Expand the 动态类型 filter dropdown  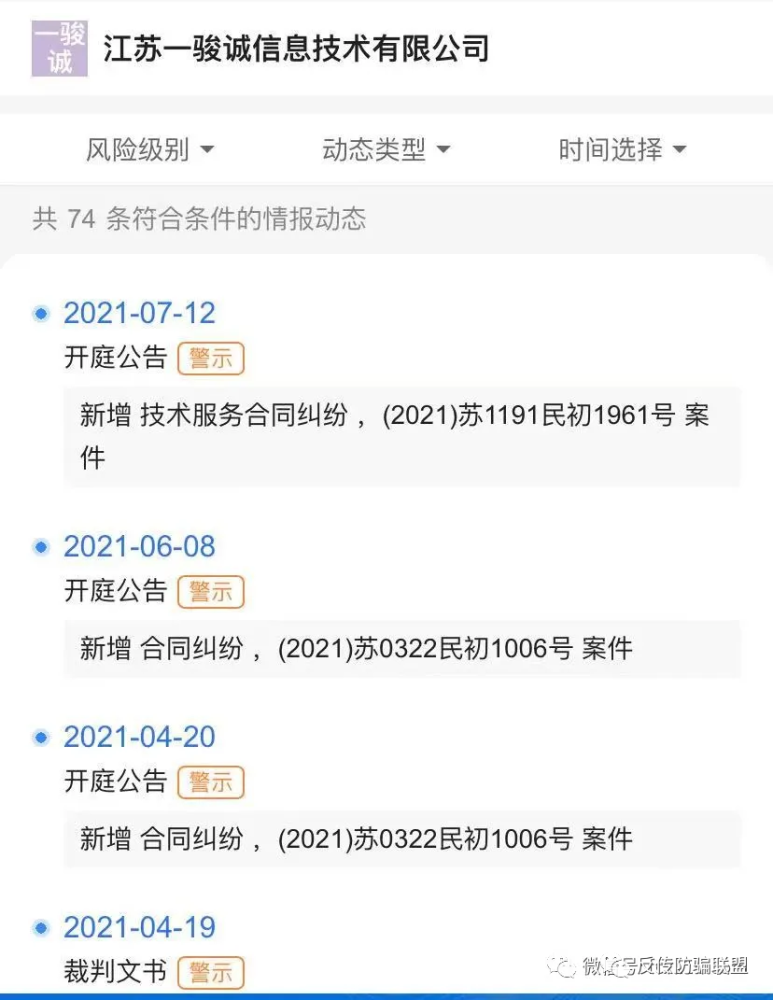tap(386, 150)
